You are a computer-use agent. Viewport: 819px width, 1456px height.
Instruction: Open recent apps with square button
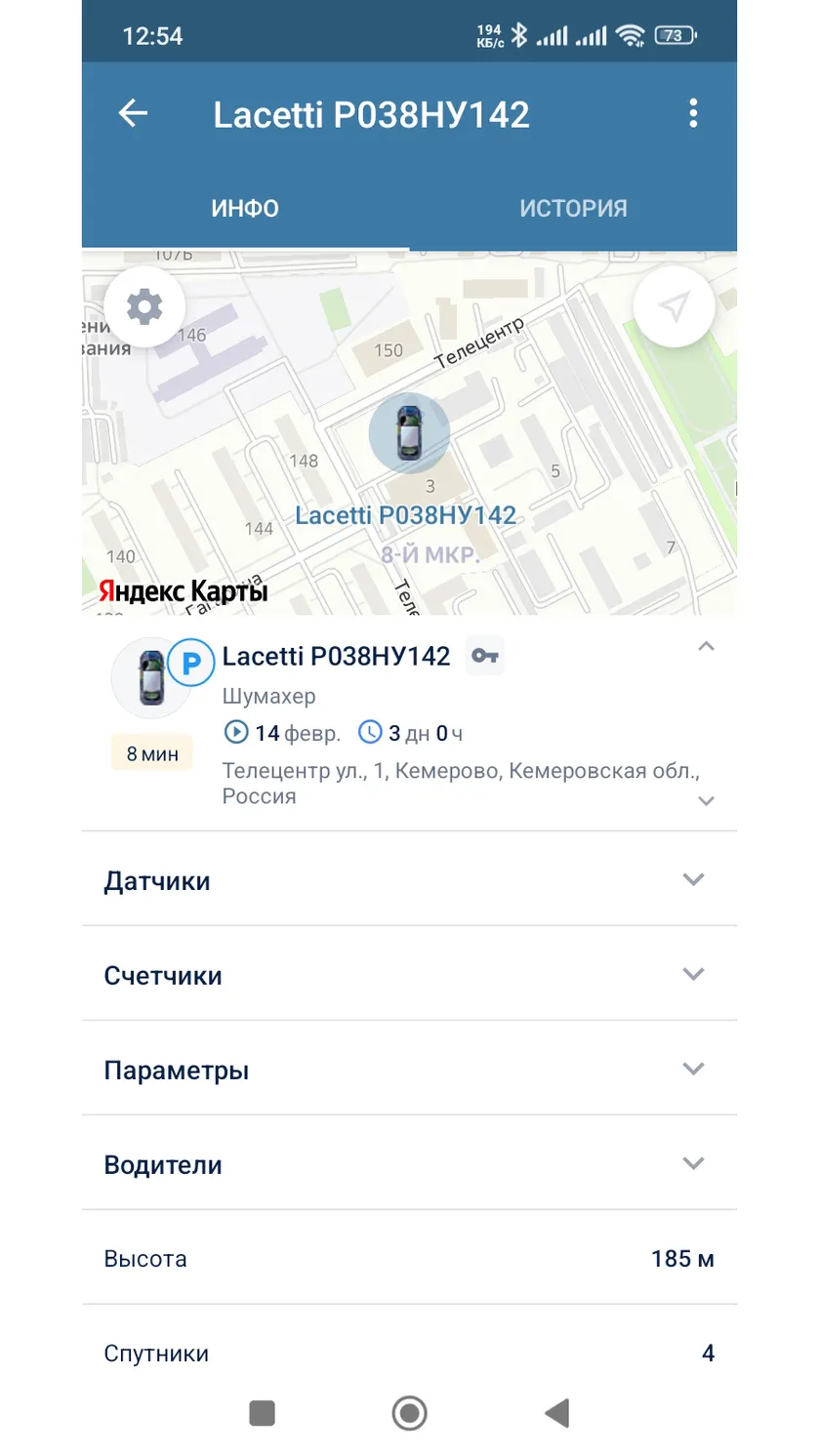(x=262, y=1413)
